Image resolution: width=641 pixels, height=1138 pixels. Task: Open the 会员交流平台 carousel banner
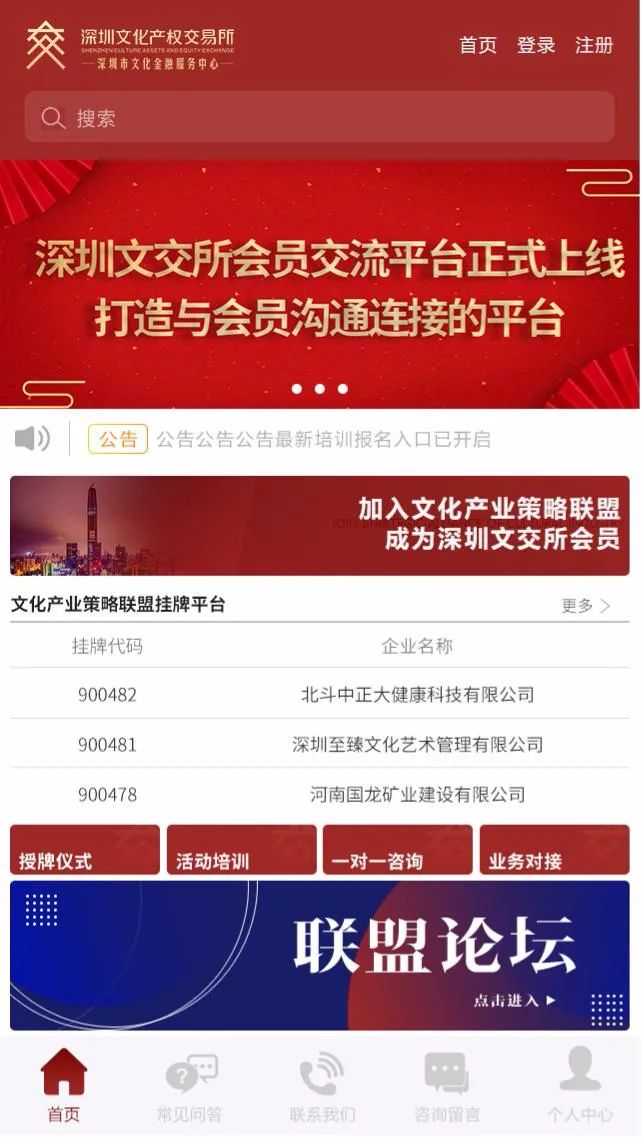(320, 285)
